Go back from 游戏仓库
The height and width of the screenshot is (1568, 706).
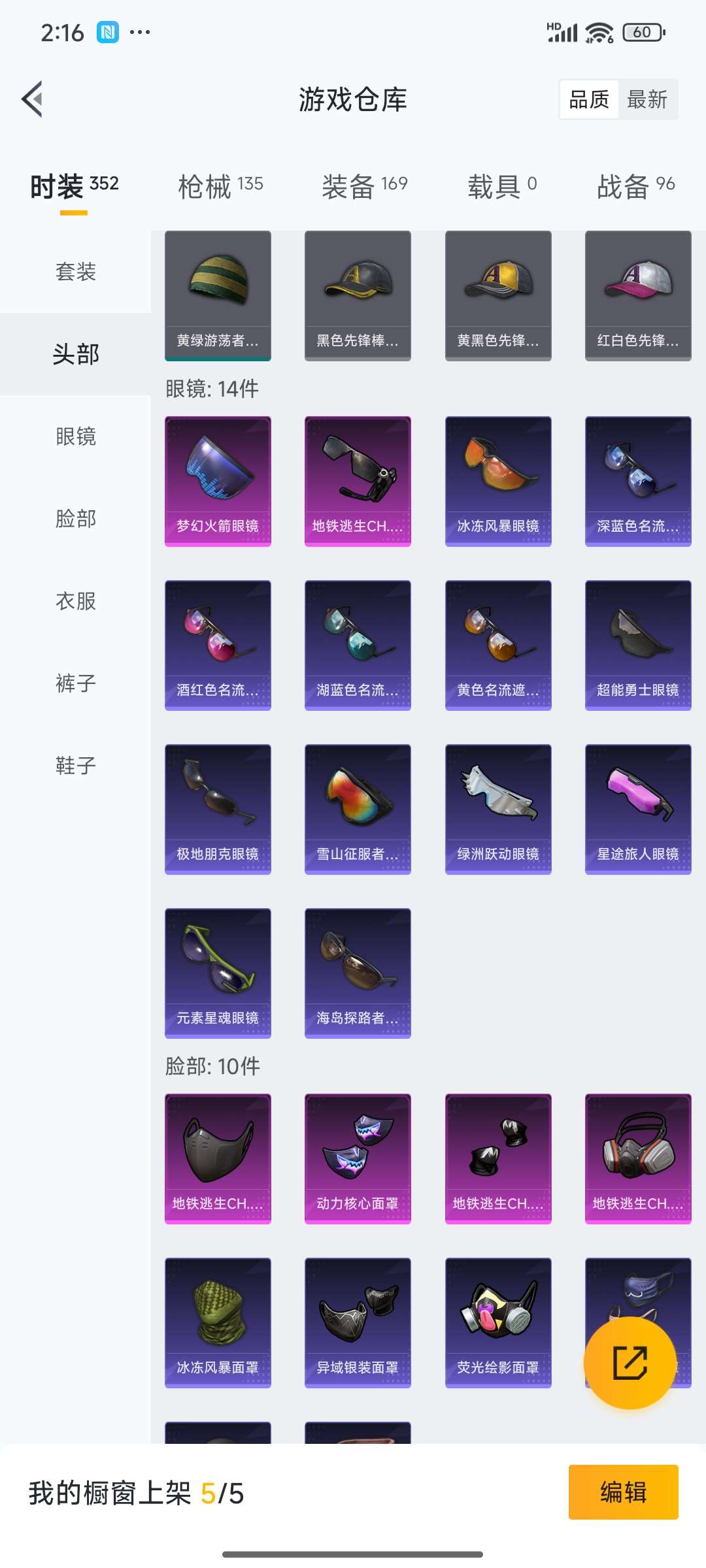[x=33, y=99]
